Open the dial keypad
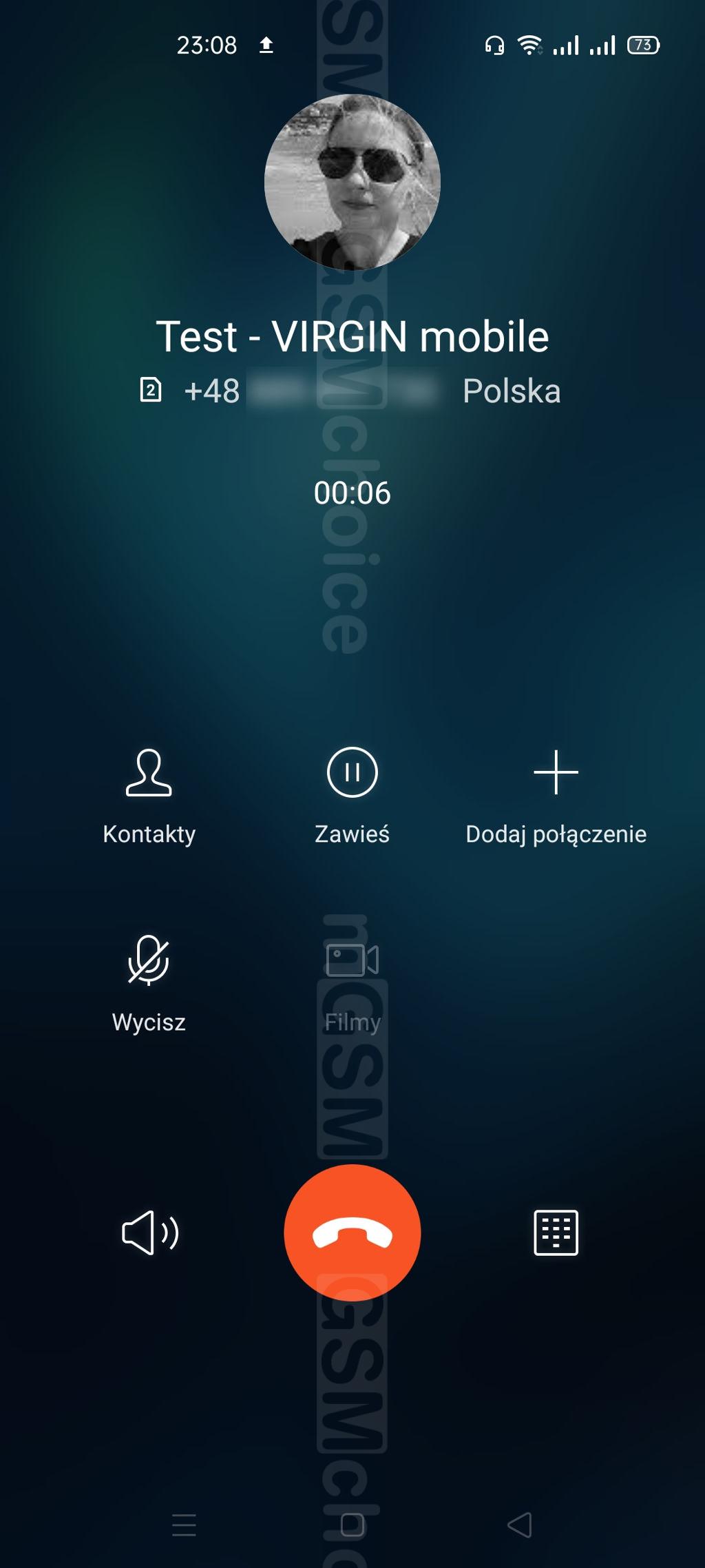The height and width of the screenshot is (1568, 705). (556, 1232)
